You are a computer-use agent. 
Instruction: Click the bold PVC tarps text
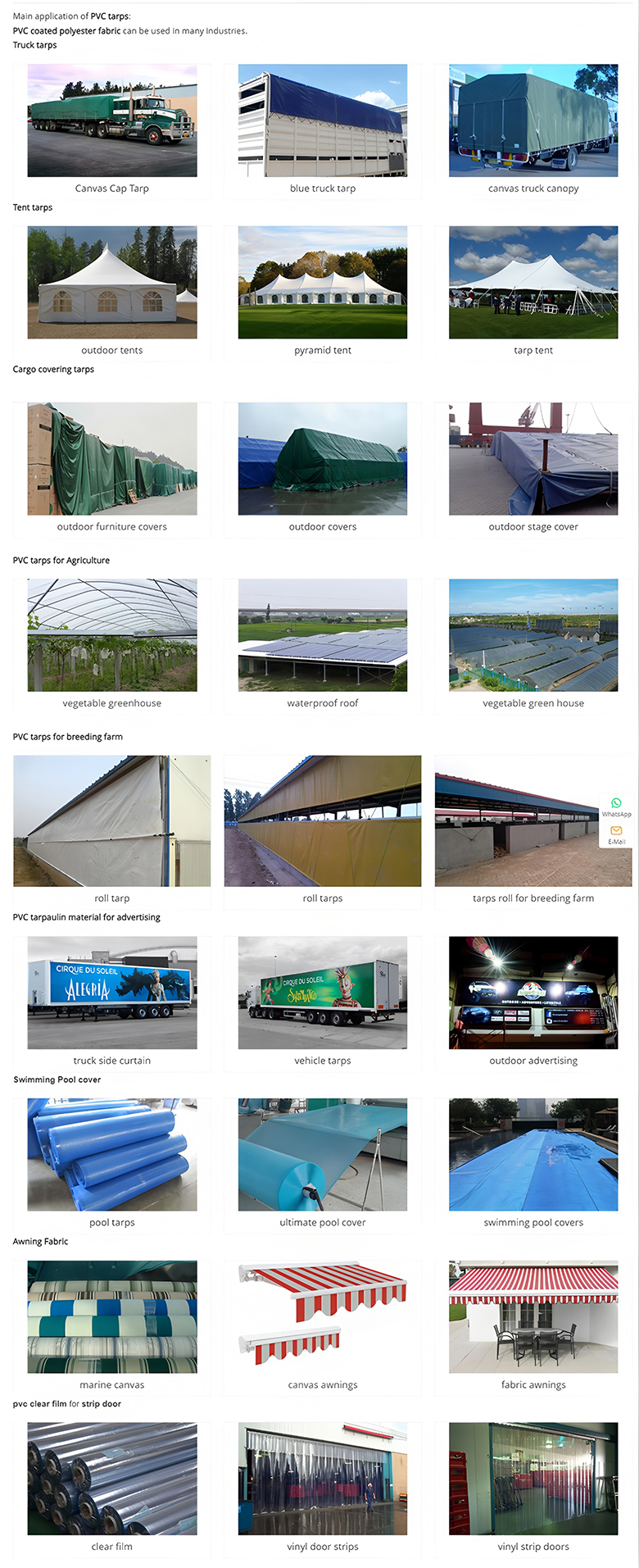(111, 15)
